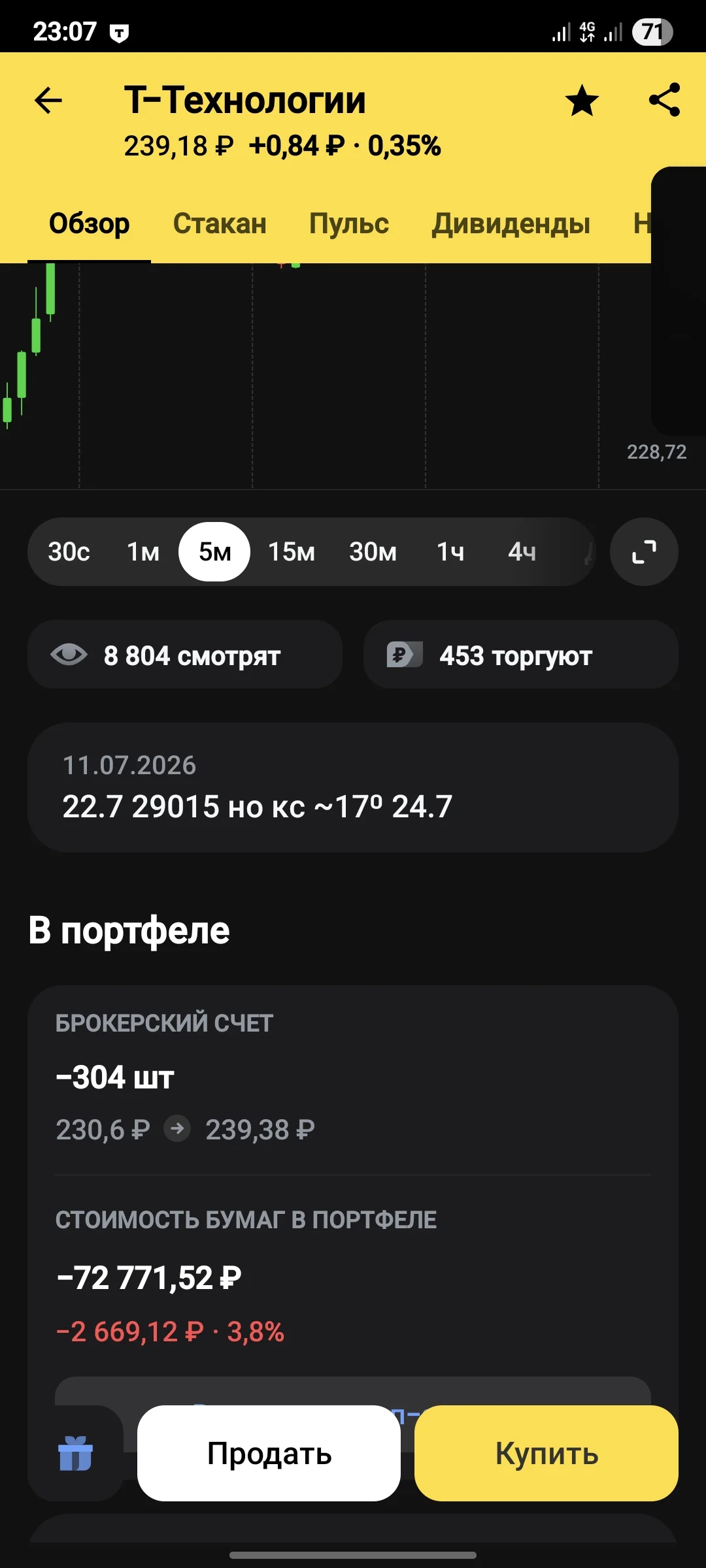Open the note dated 11.07.2026
This screenshot has height=1568, width=706.
pyautogui.click(x=353, y=787)
